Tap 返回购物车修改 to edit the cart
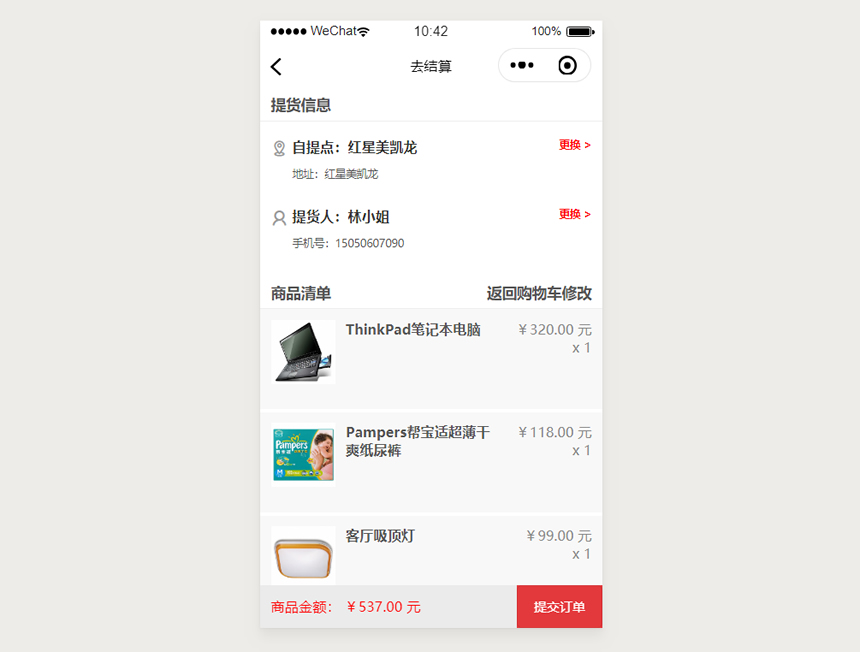 pos(539,293)
